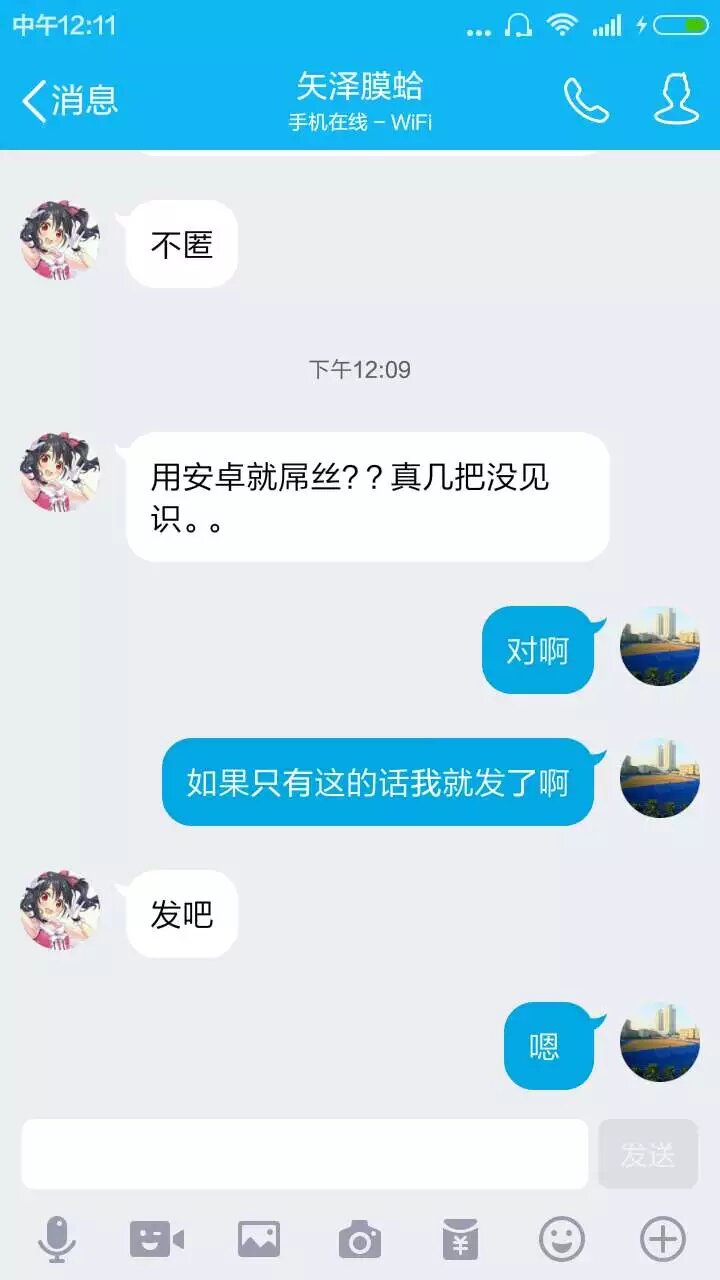Open the emoji picker
720x1280 pixels.
[x=562, y=1240]
